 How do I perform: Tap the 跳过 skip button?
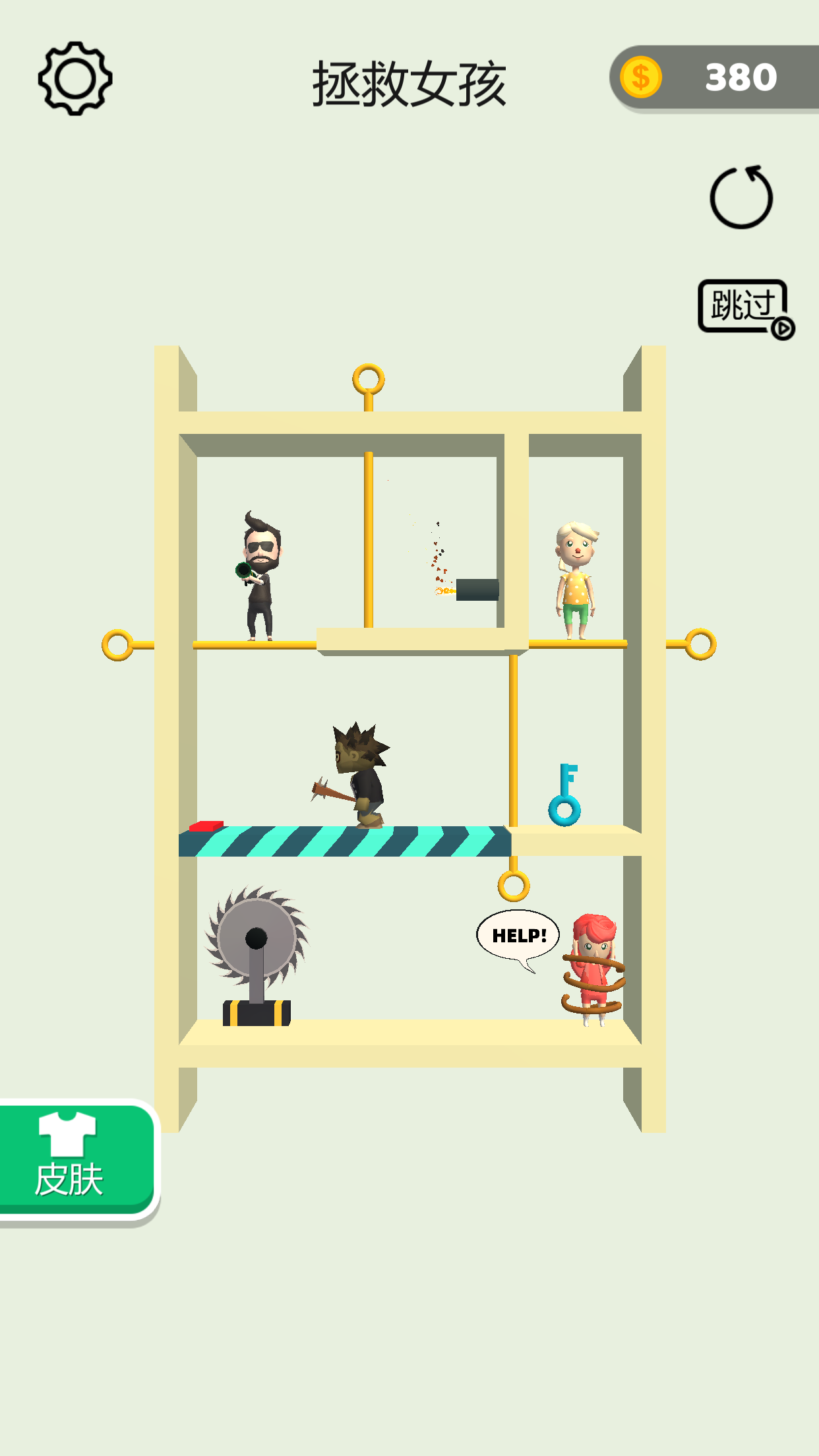pyautogui.click(x=744, y=307)
